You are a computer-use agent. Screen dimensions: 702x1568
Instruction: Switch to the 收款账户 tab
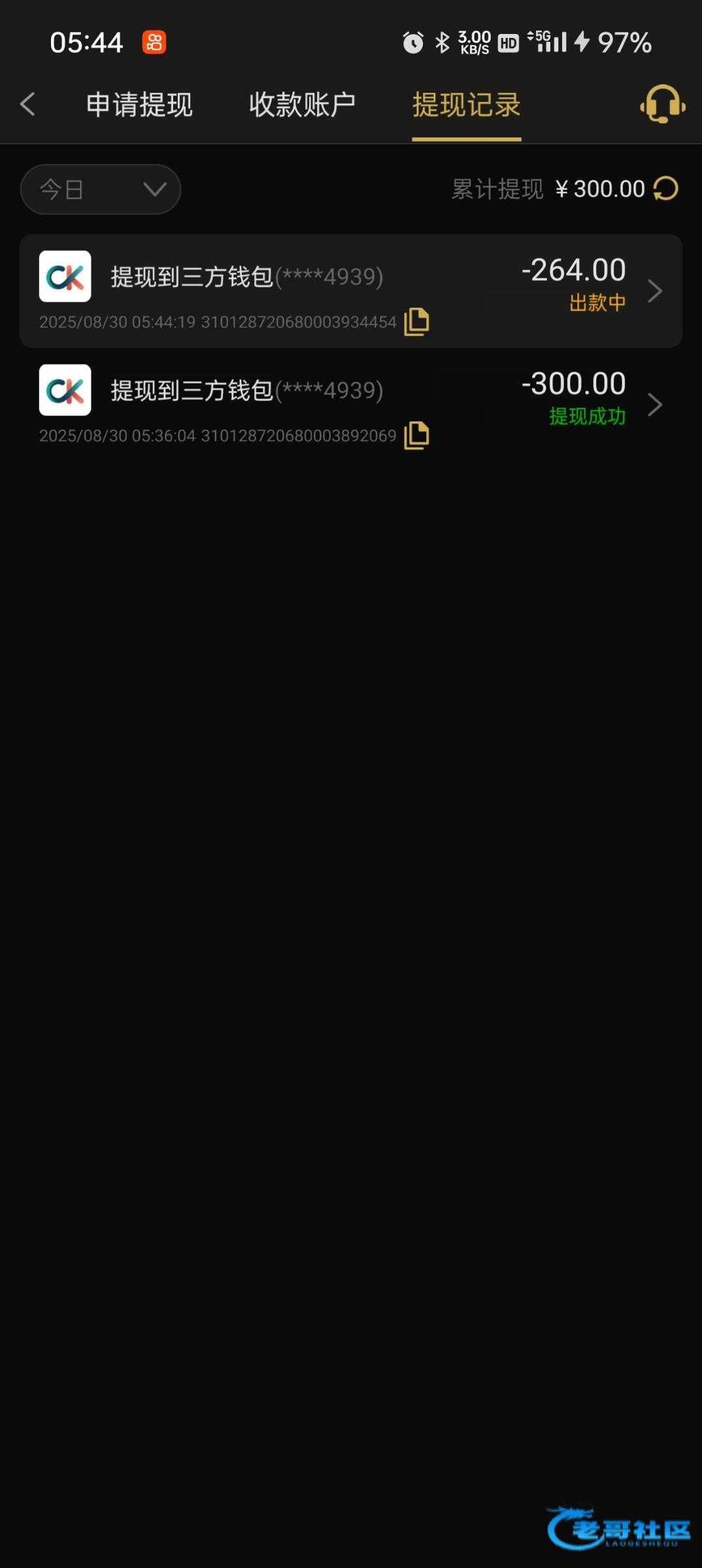302,105
